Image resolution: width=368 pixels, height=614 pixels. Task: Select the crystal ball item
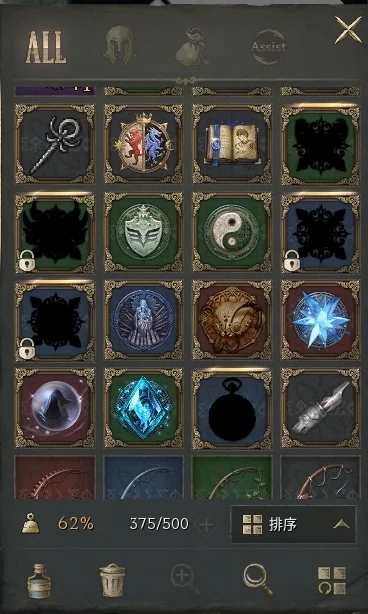click(x=55, y=408)
